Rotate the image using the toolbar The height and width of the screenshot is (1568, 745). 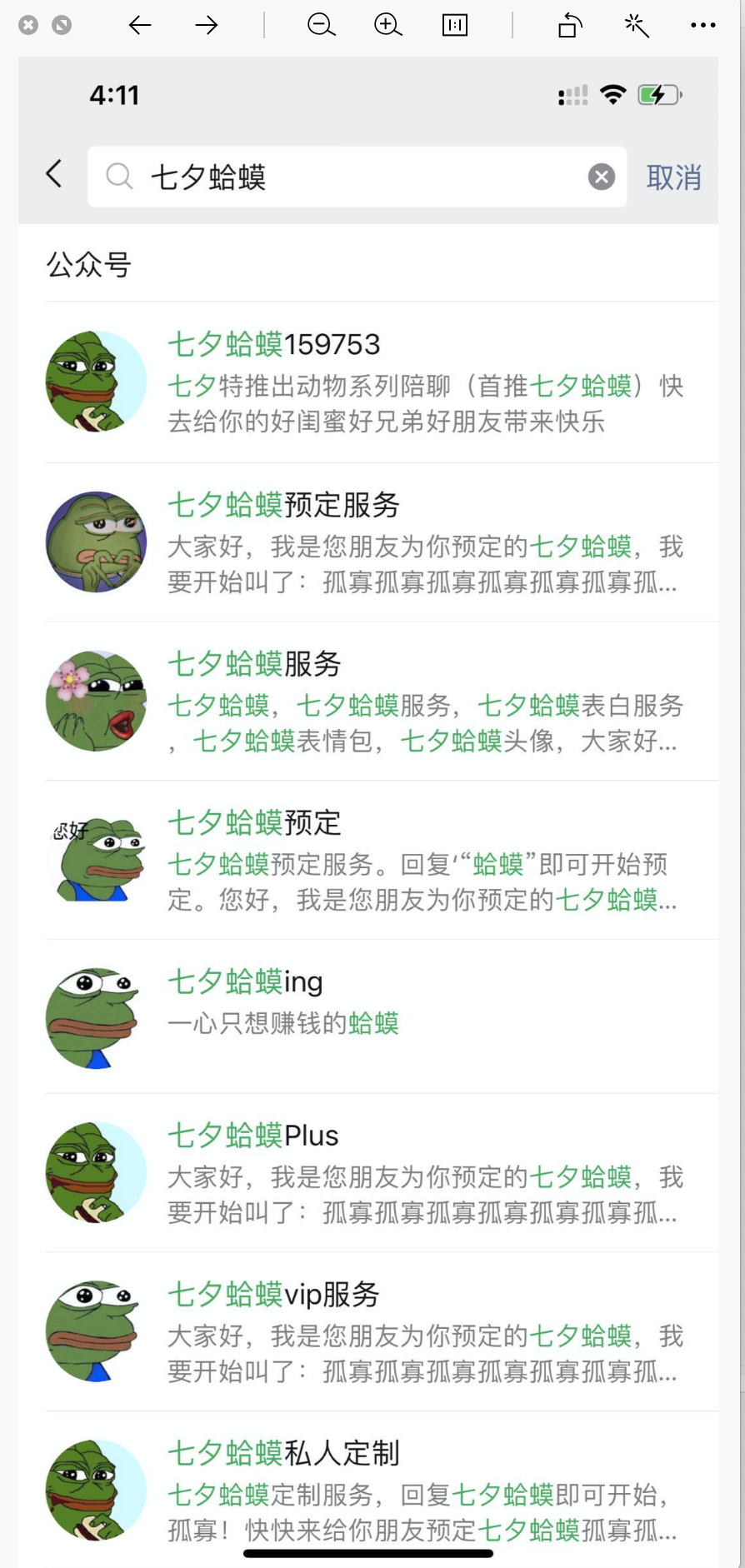pyautogui.click(x=570, y=25)
